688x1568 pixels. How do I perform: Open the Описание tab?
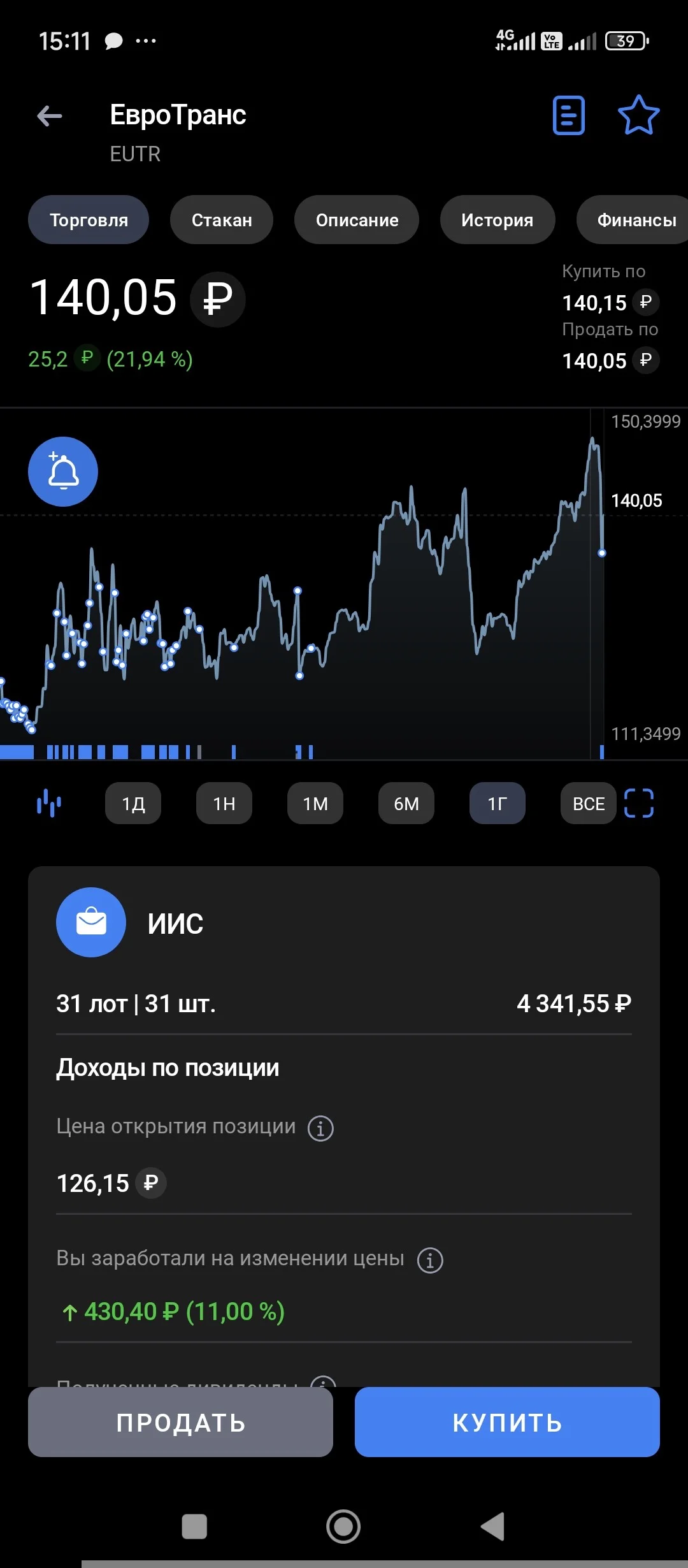click(357, 220)
